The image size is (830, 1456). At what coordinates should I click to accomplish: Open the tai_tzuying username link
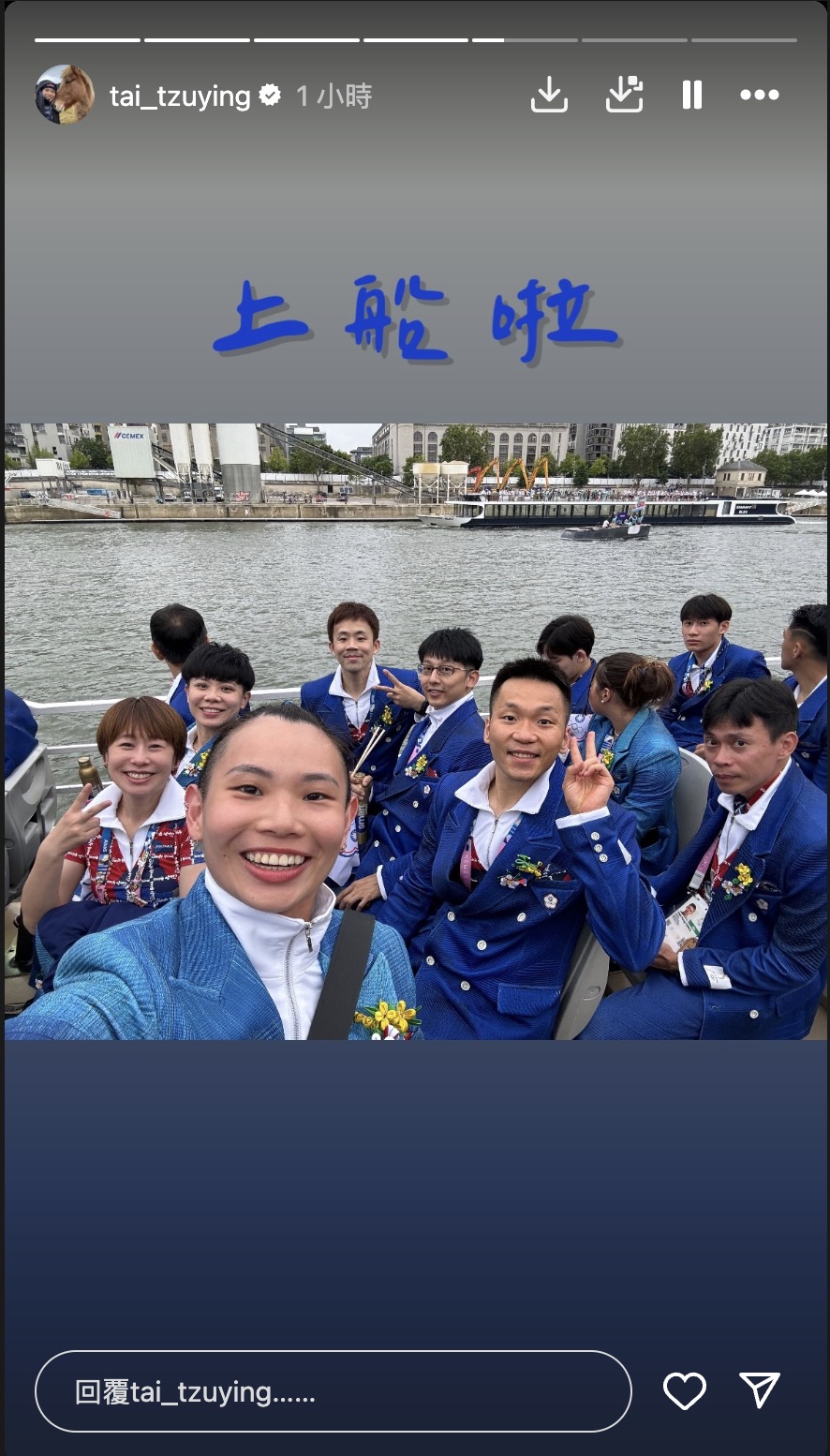click(x=179, y=96)
